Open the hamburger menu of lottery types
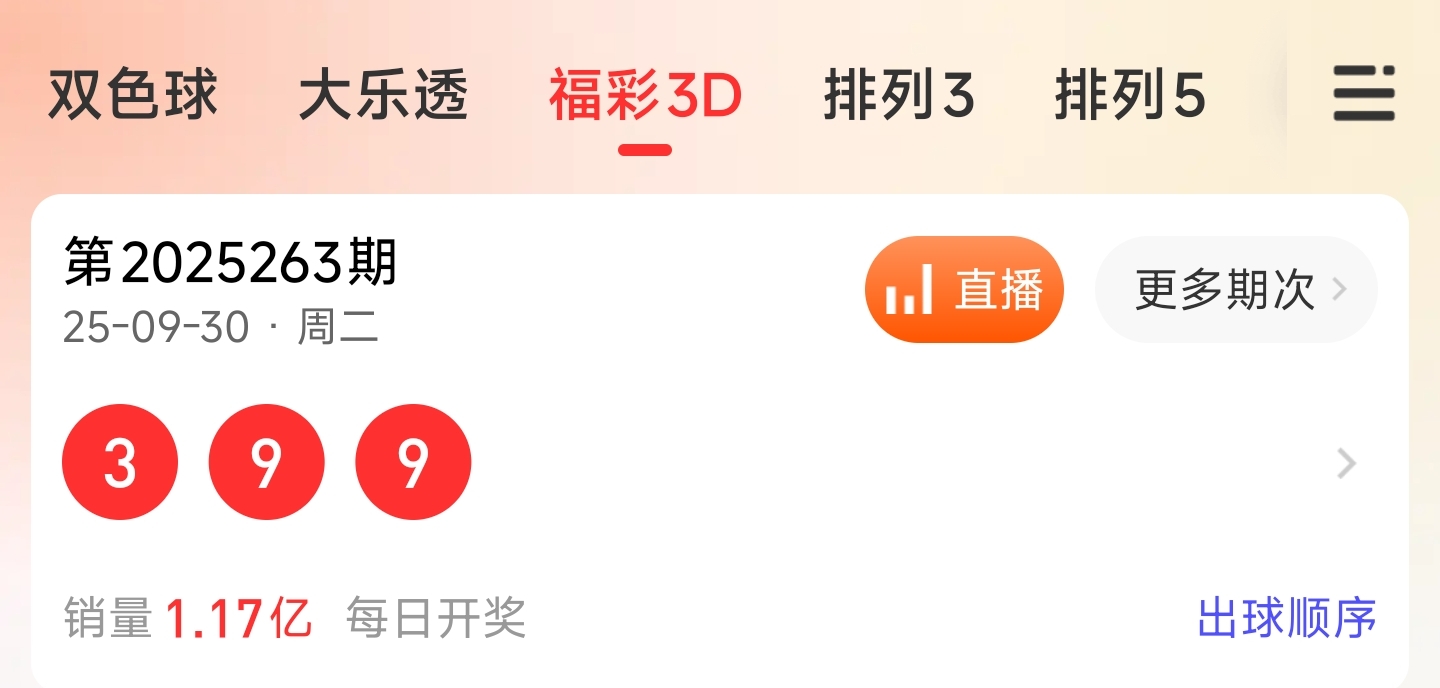 coord(1364,94)
